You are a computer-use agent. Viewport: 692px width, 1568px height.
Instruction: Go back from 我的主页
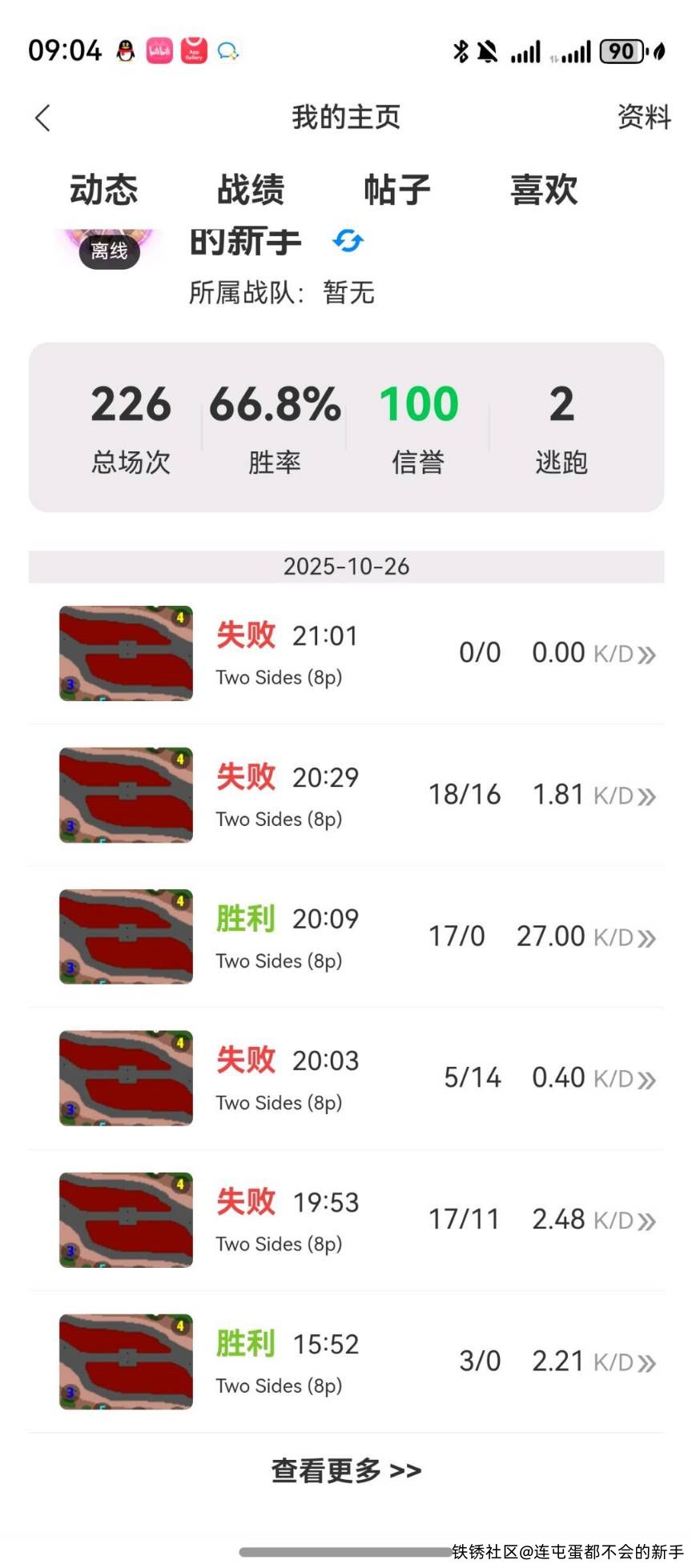tap(43, 118)
